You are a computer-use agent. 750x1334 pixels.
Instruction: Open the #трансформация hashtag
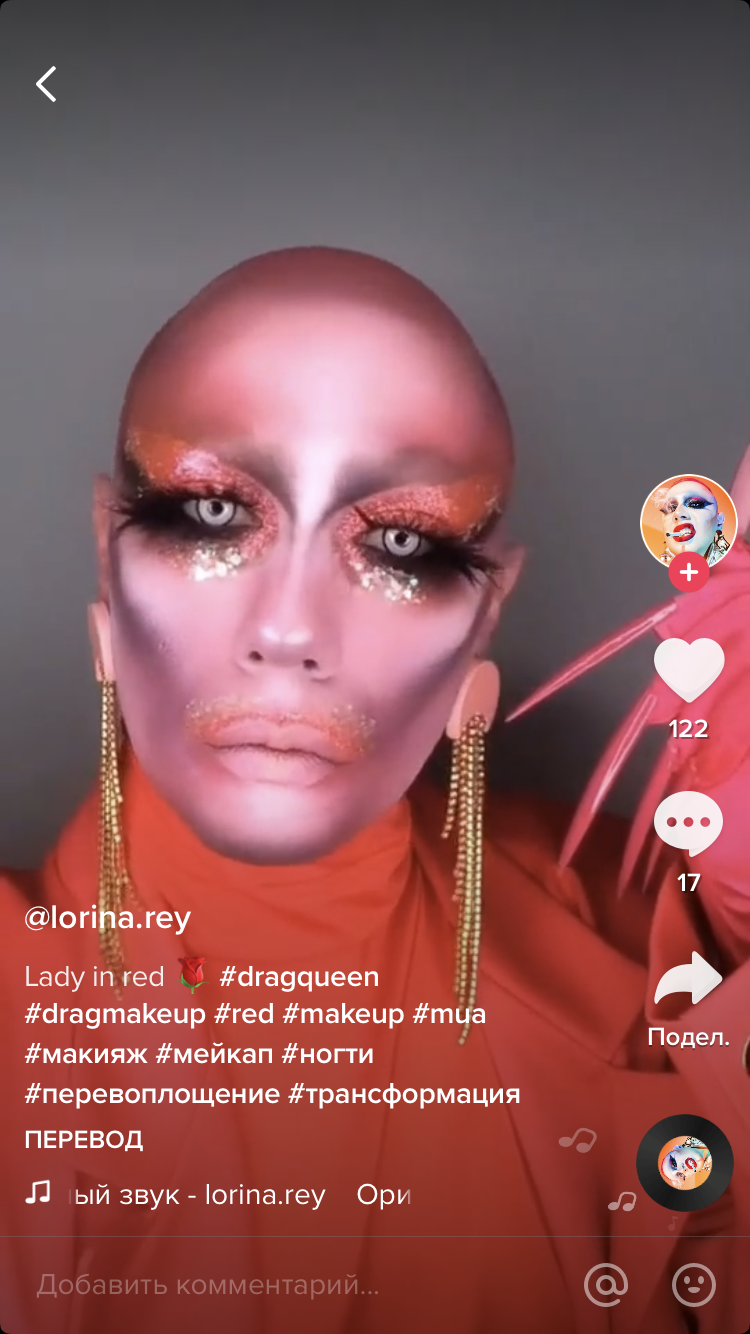point(404,1093)
